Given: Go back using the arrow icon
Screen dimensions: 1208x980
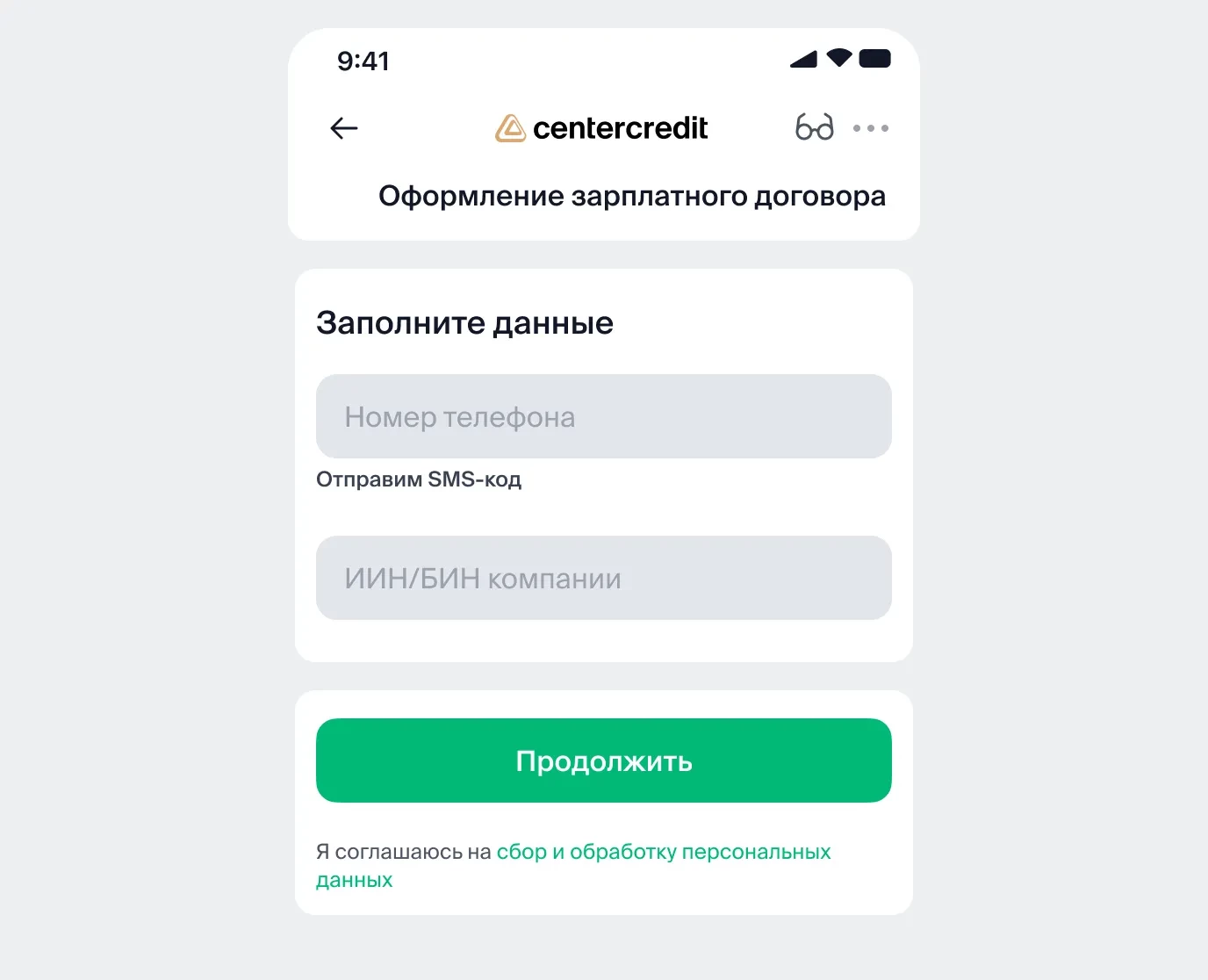Looking at the screenshot, I should point(343,128).
